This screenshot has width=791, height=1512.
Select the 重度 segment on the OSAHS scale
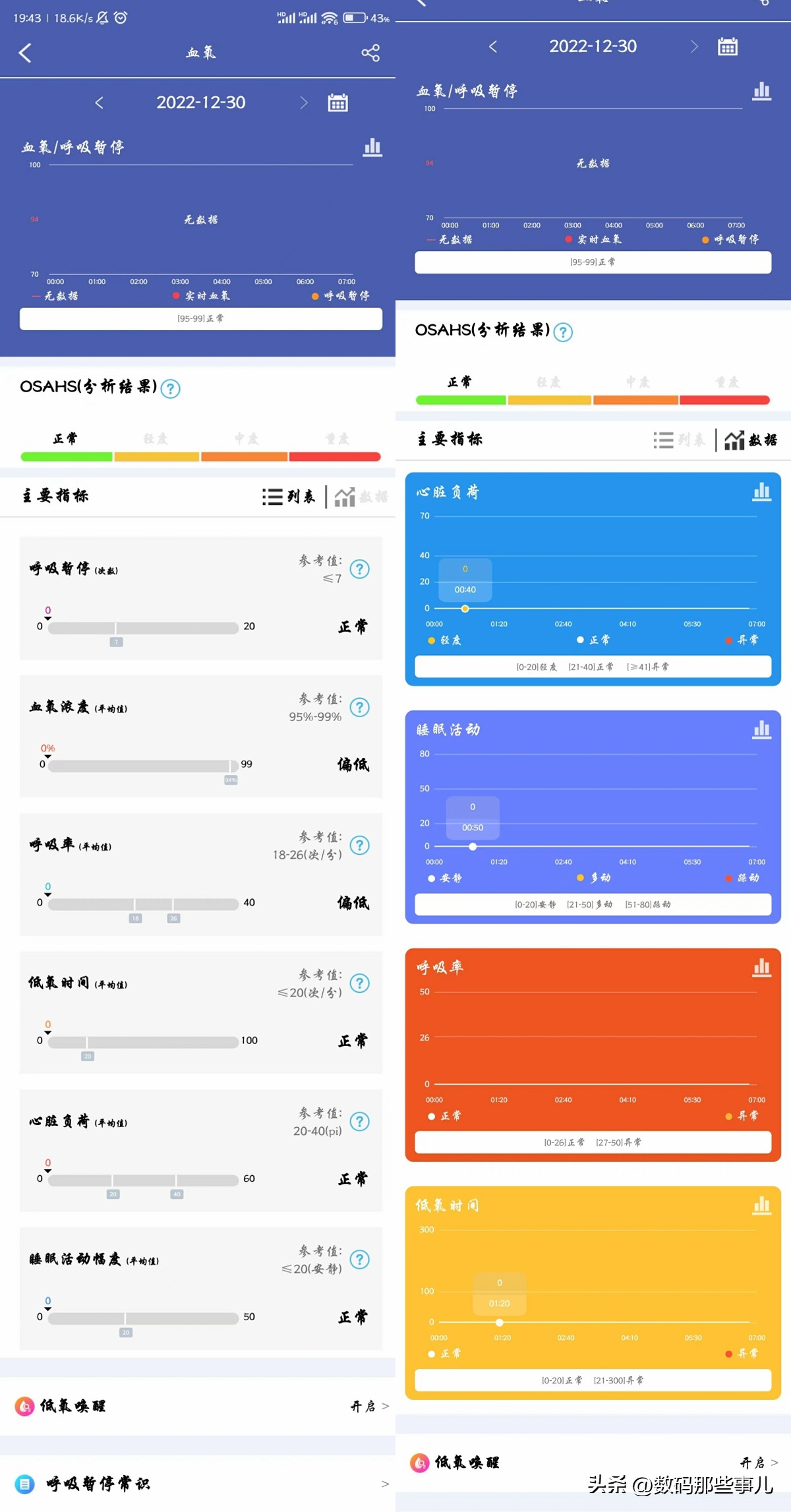pyautogui.click(x=336, y=456)
